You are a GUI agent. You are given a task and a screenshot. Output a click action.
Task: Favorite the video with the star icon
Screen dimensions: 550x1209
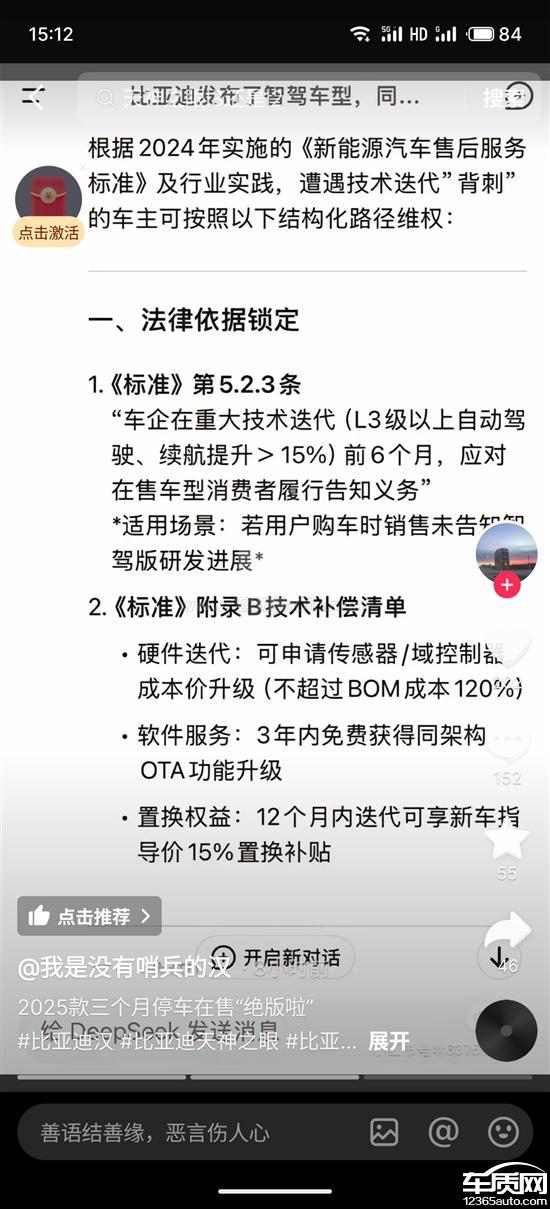507,843
